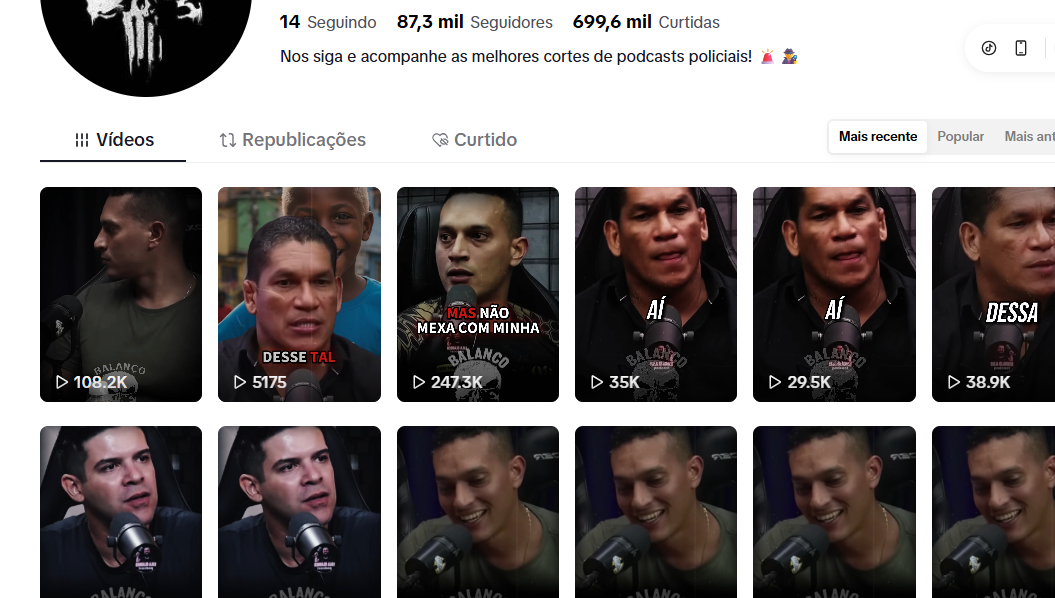Screen dimensions: 1055x598
Task: Open the video with 29.5K views
Action: pos(834,294)
